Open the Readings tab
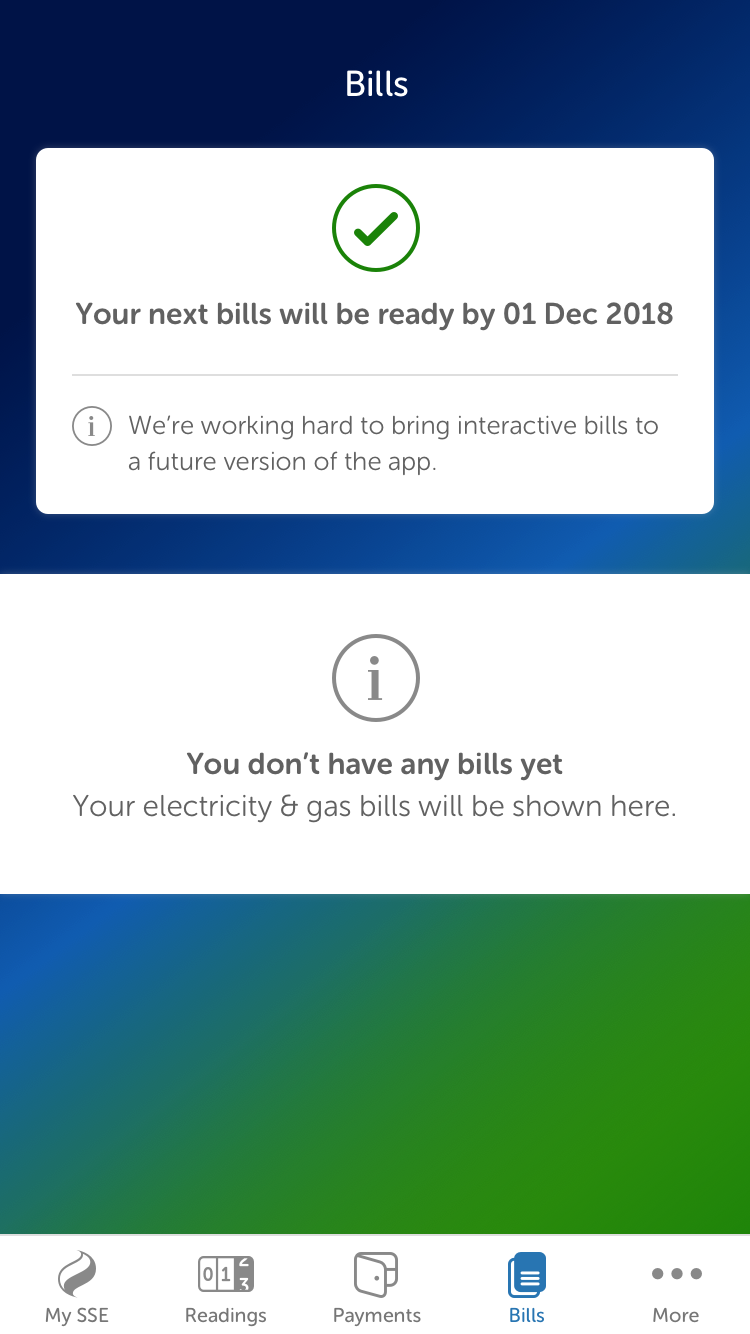This screenshot has height=1334, width=750. pos(226,1286)
